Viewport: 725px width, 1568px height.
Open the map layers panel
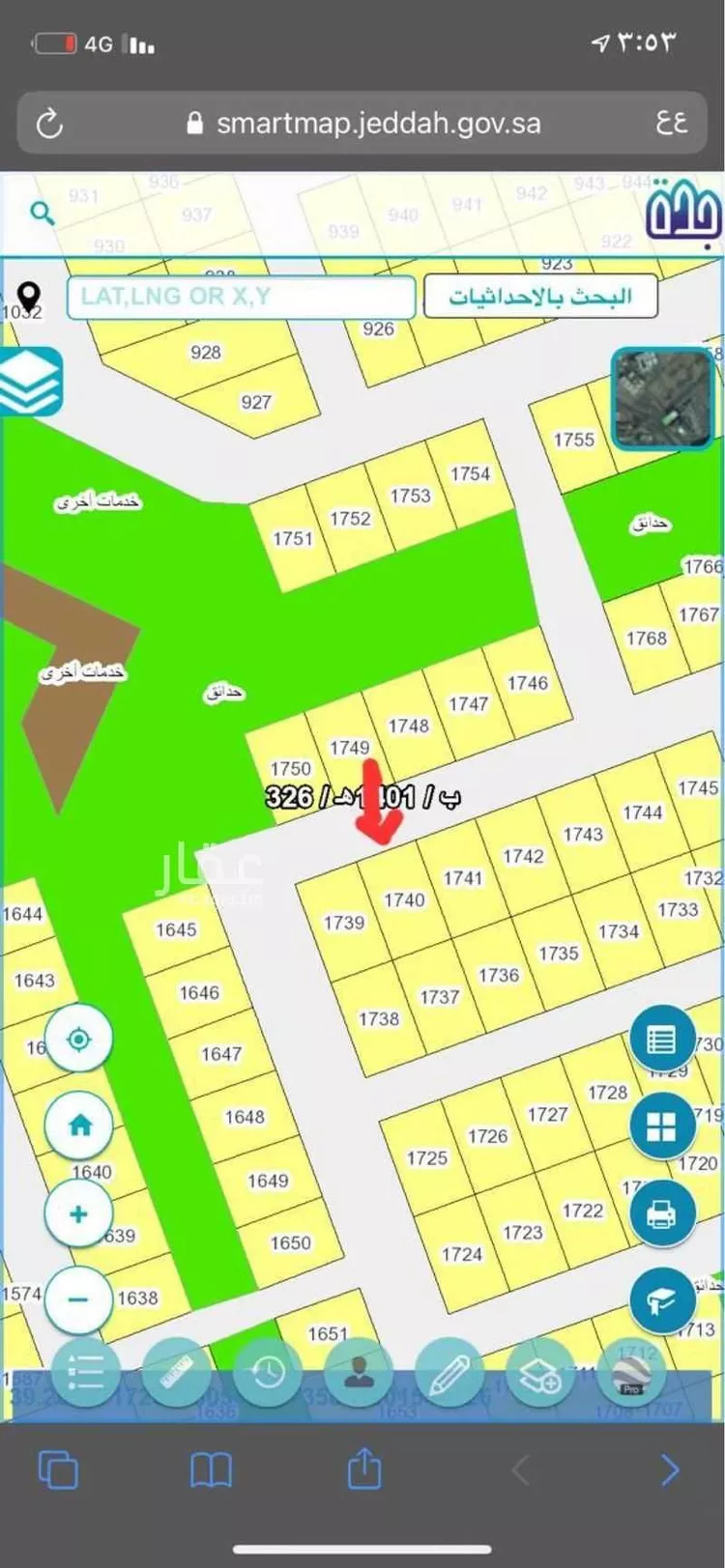30,382
